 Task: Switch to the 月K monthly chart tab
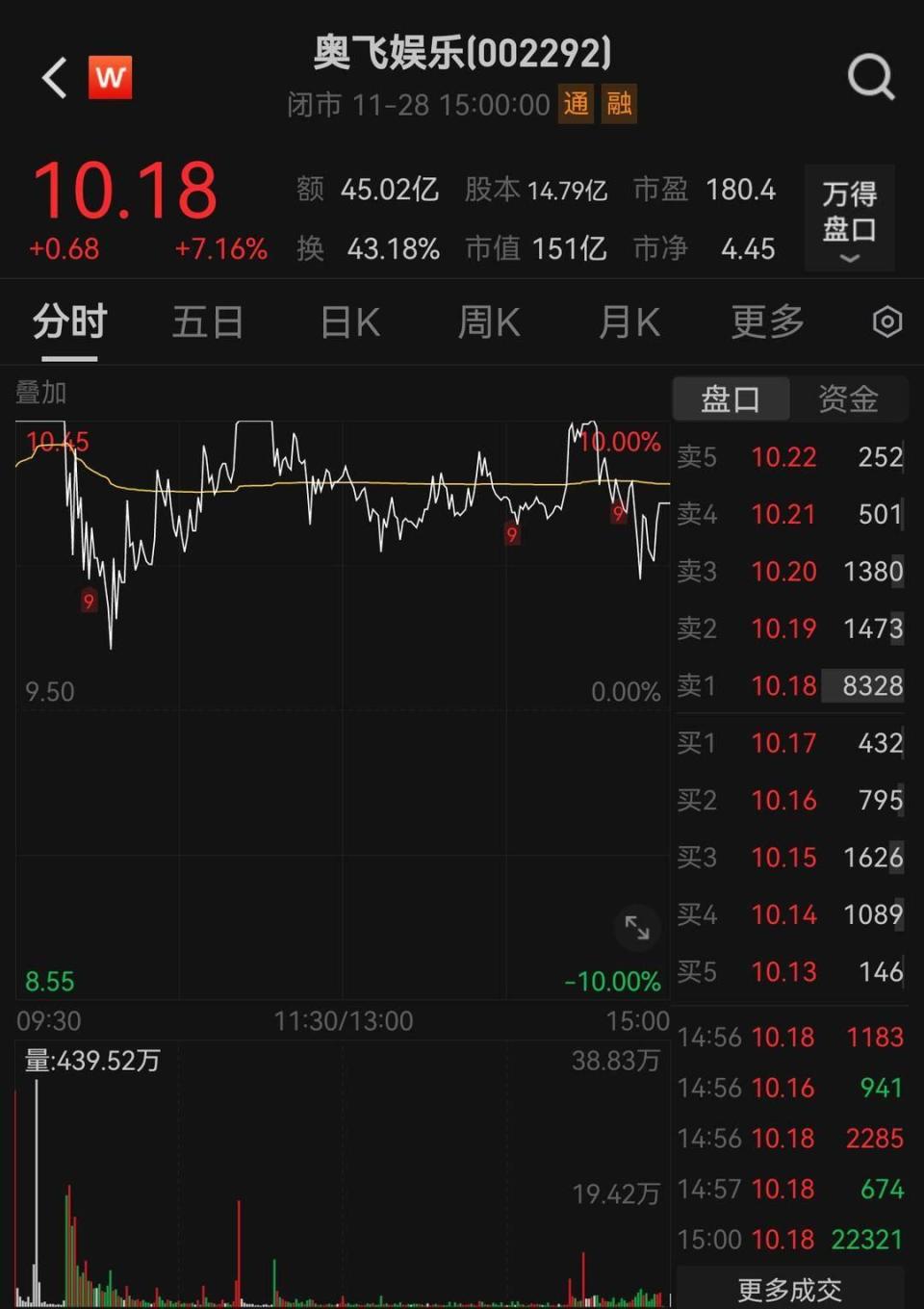[627, 322]
